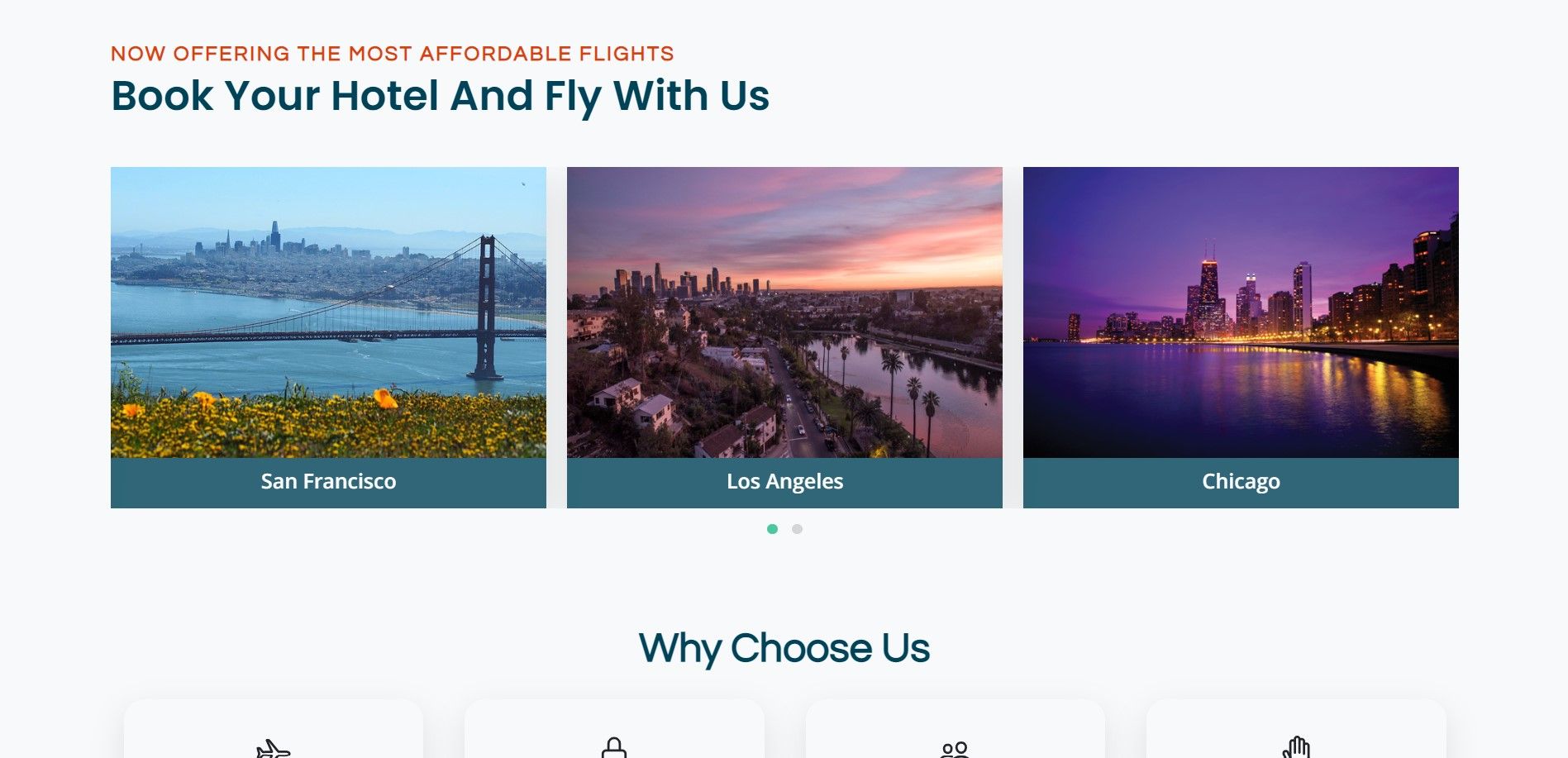Select the first carousel page dot
This screenshot has width=1568, height=758.
(772, 529)
